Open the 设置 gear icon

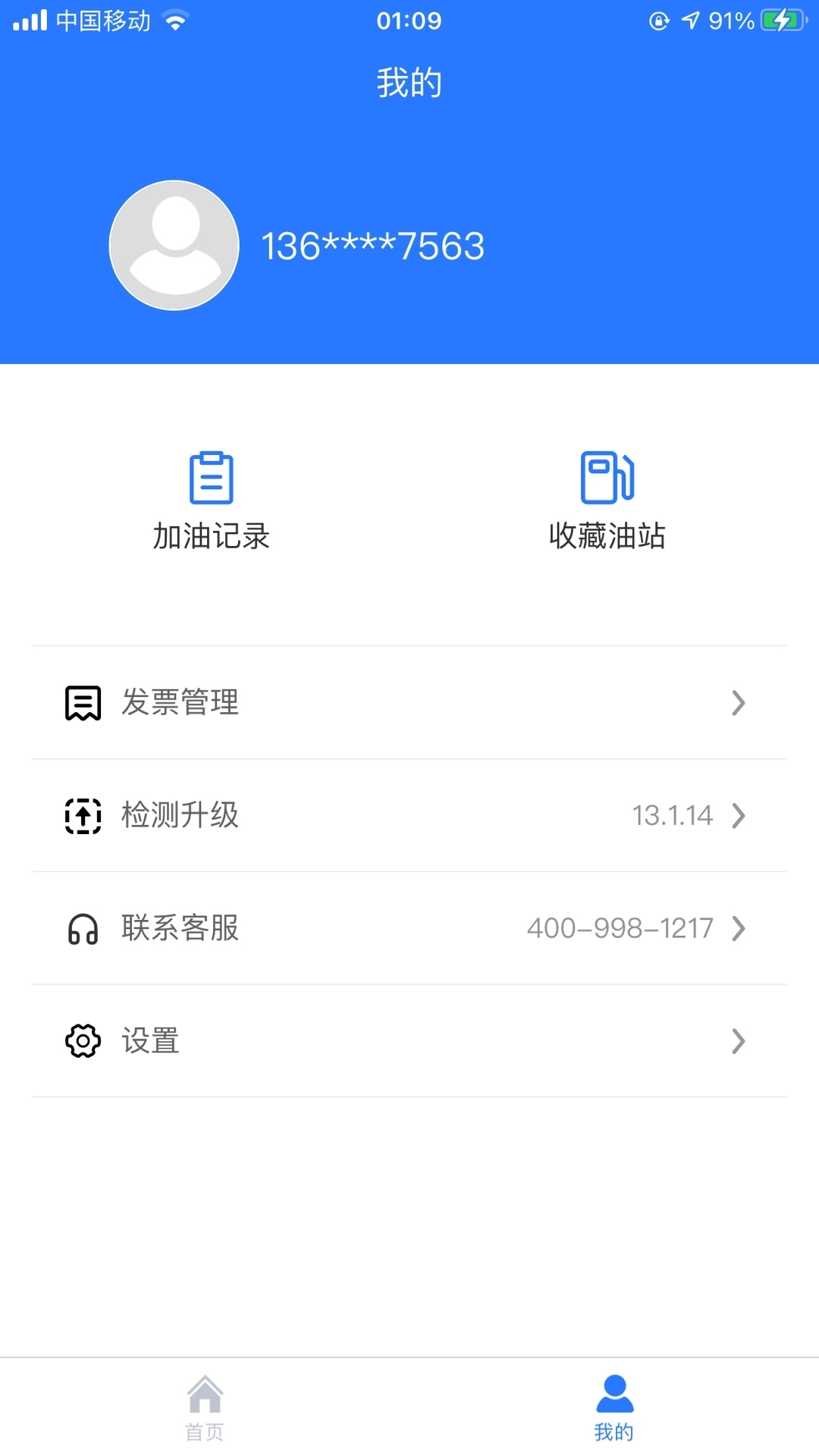tap(83, 1042)
